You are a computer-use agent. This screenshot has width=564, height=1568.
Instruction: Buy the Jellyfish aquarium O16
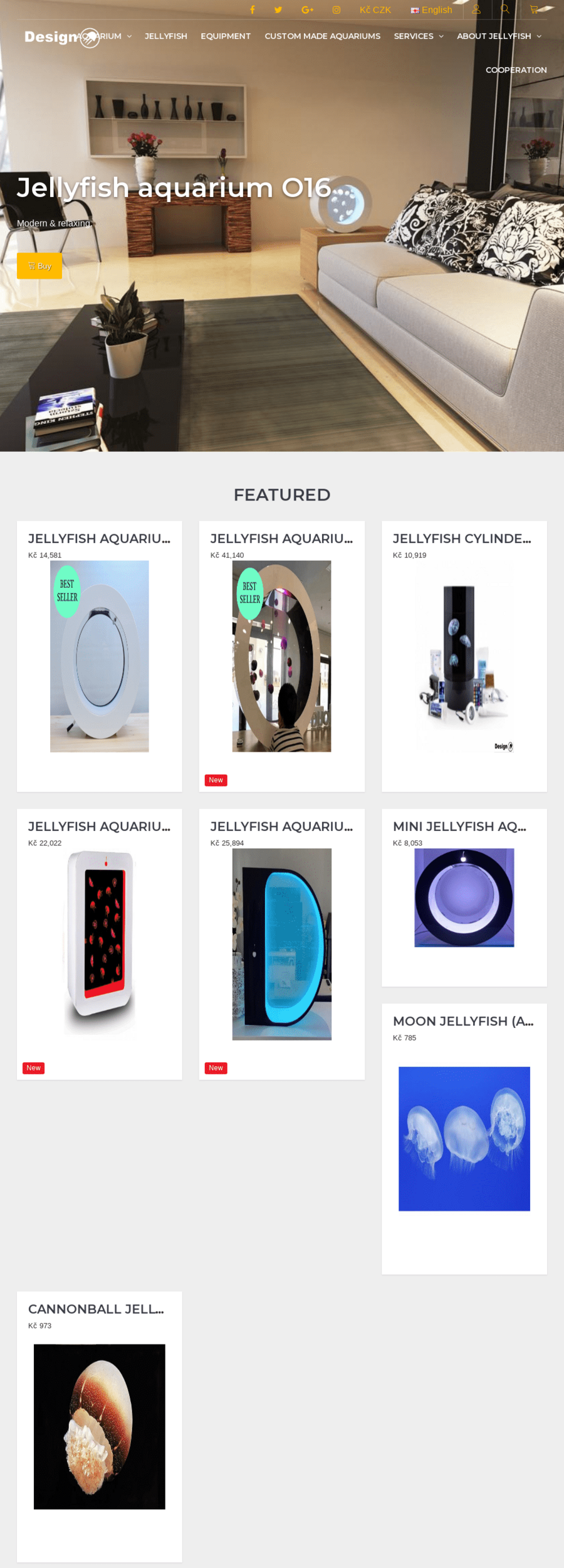coord(39,266)
